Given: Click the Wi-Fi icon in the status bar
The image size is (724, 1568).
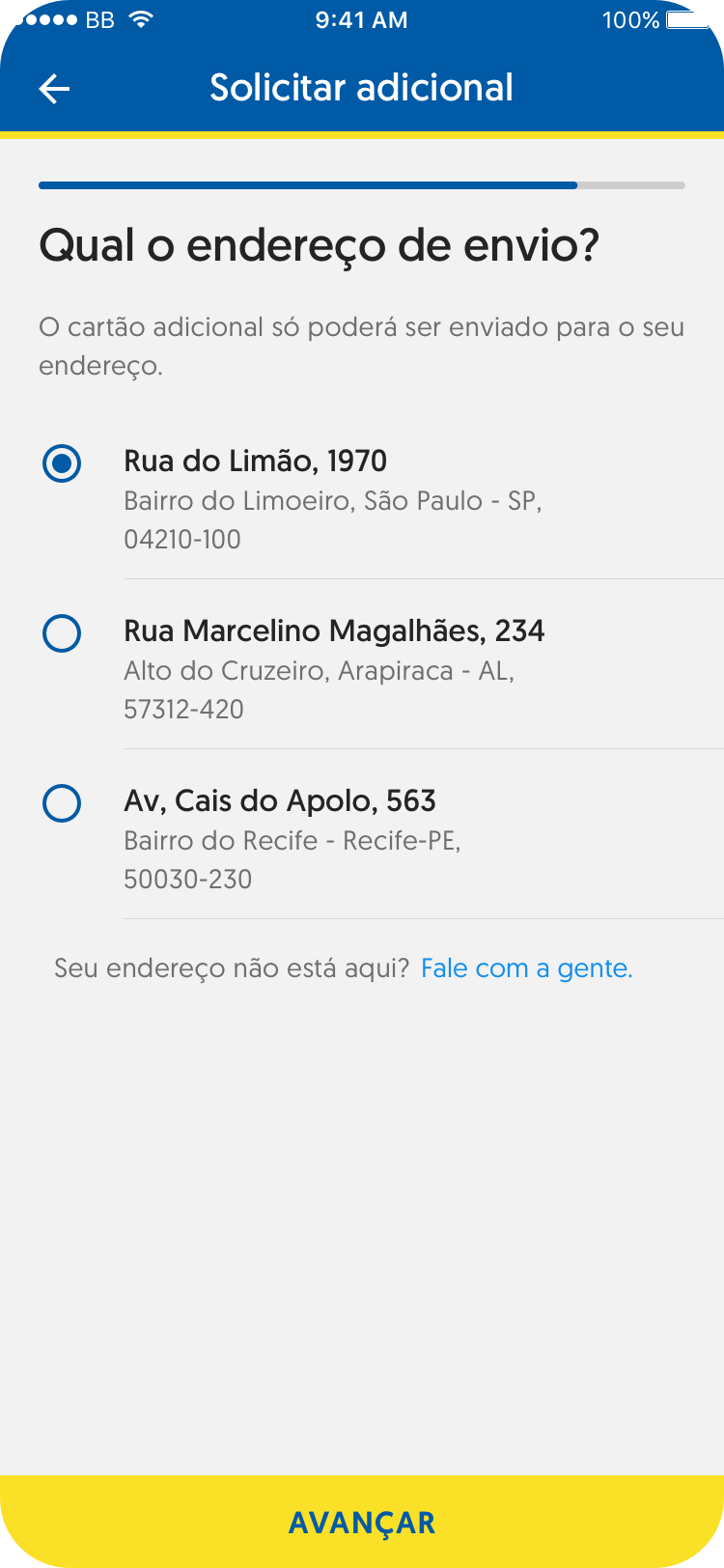Looking at the screenshot, I should coord(140,18).
